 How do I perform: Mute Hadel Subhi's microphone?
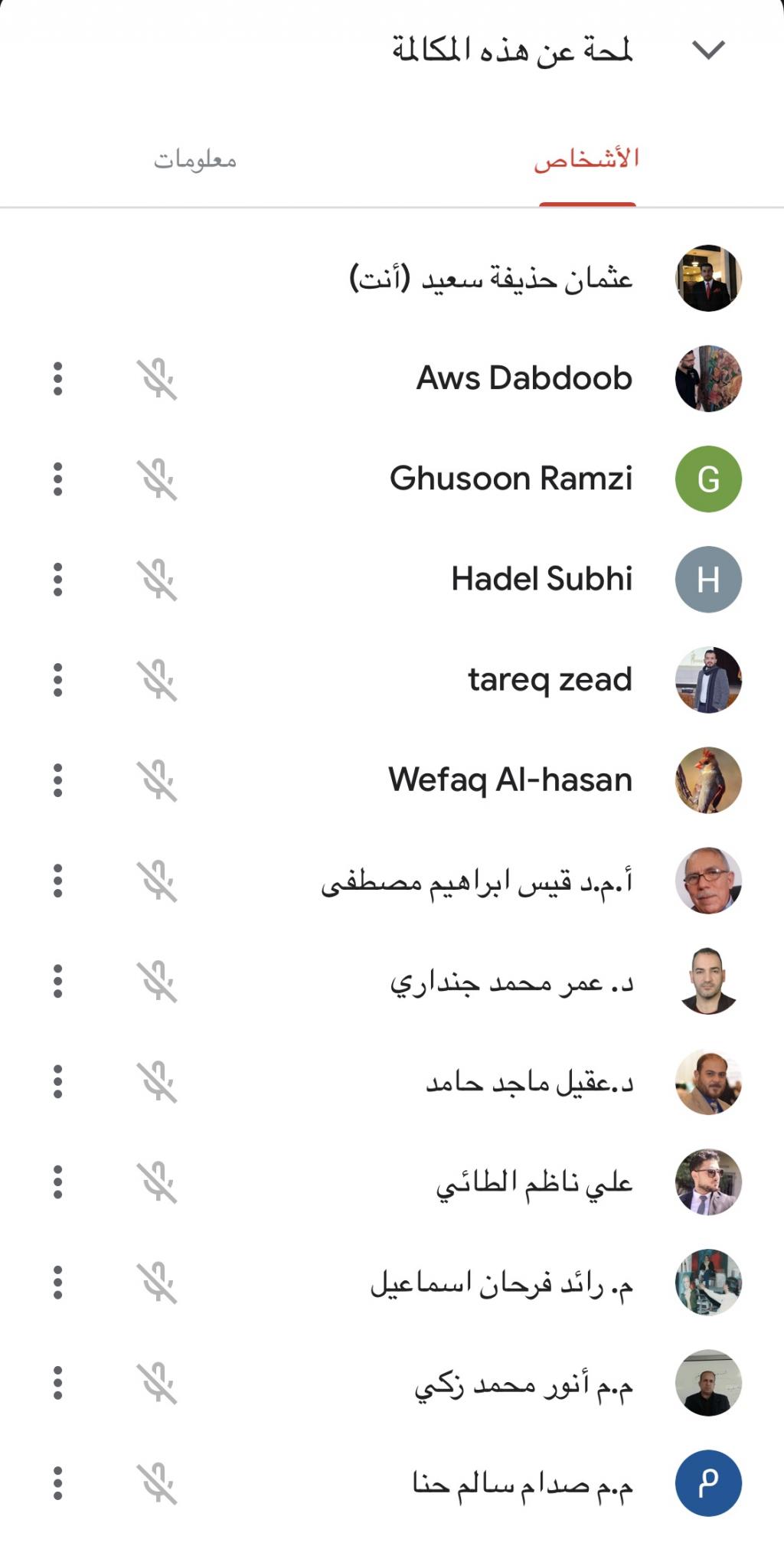coord(157,580)
